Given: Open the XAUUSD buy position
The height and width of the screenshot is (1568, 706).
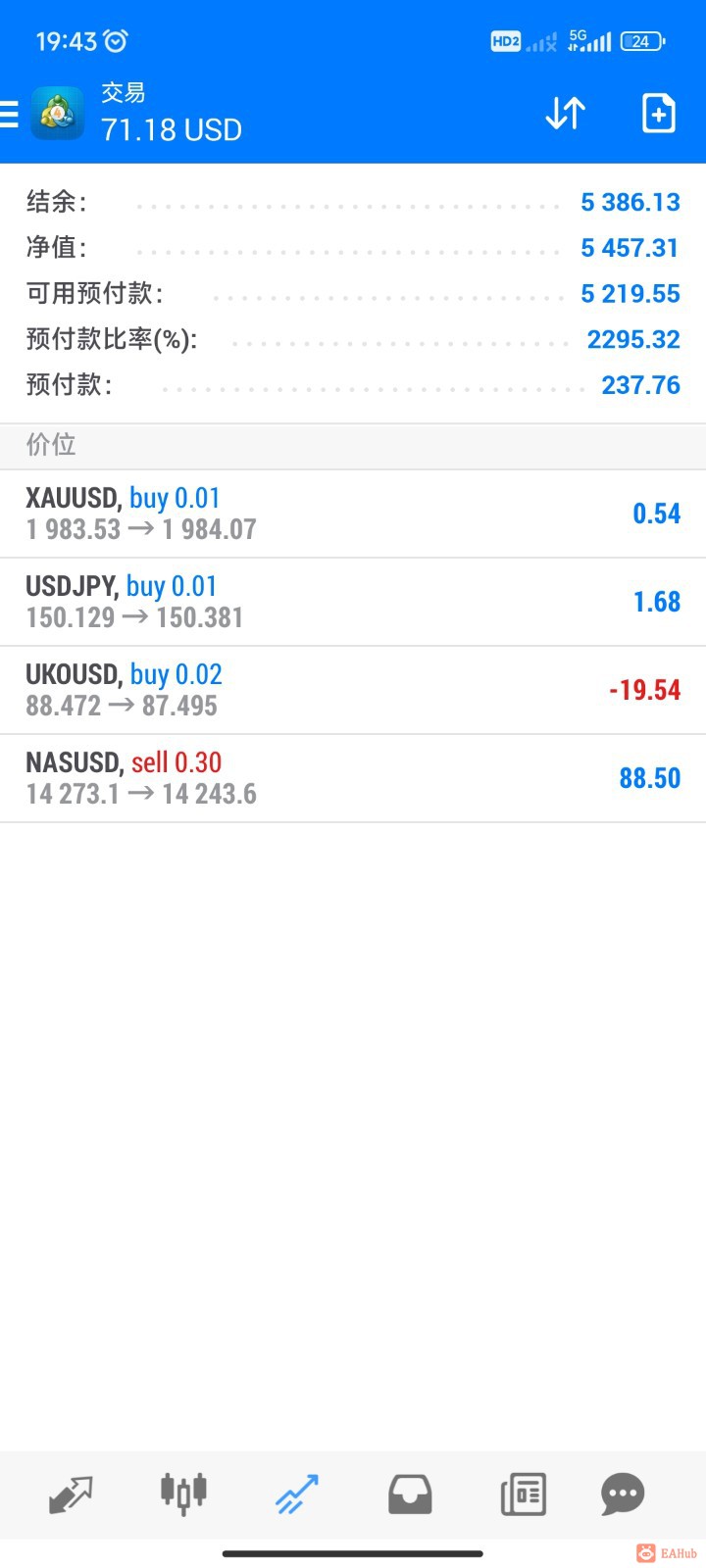Looking at the screenshot, I should [353, 514].
